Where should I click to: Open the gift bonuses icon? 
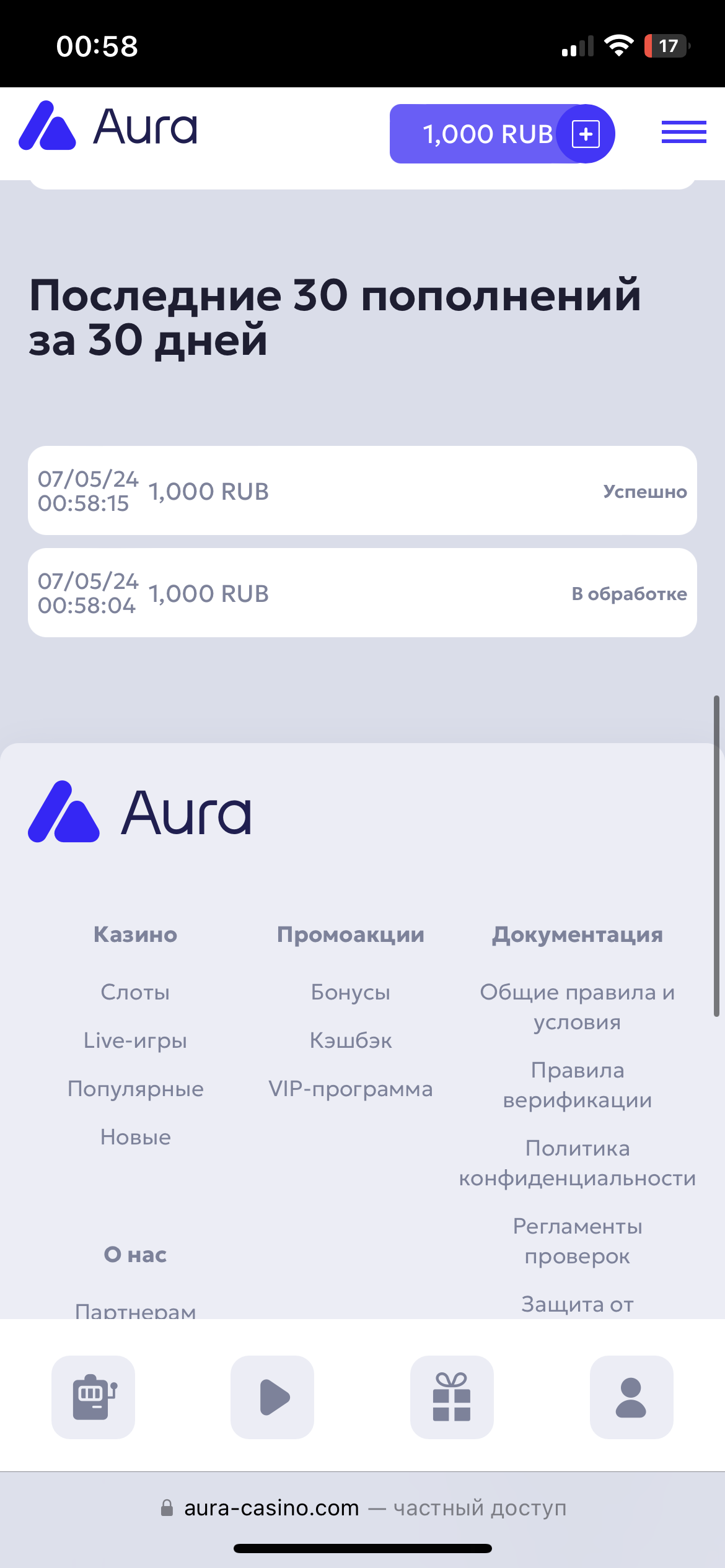[x=452, y=1397]
